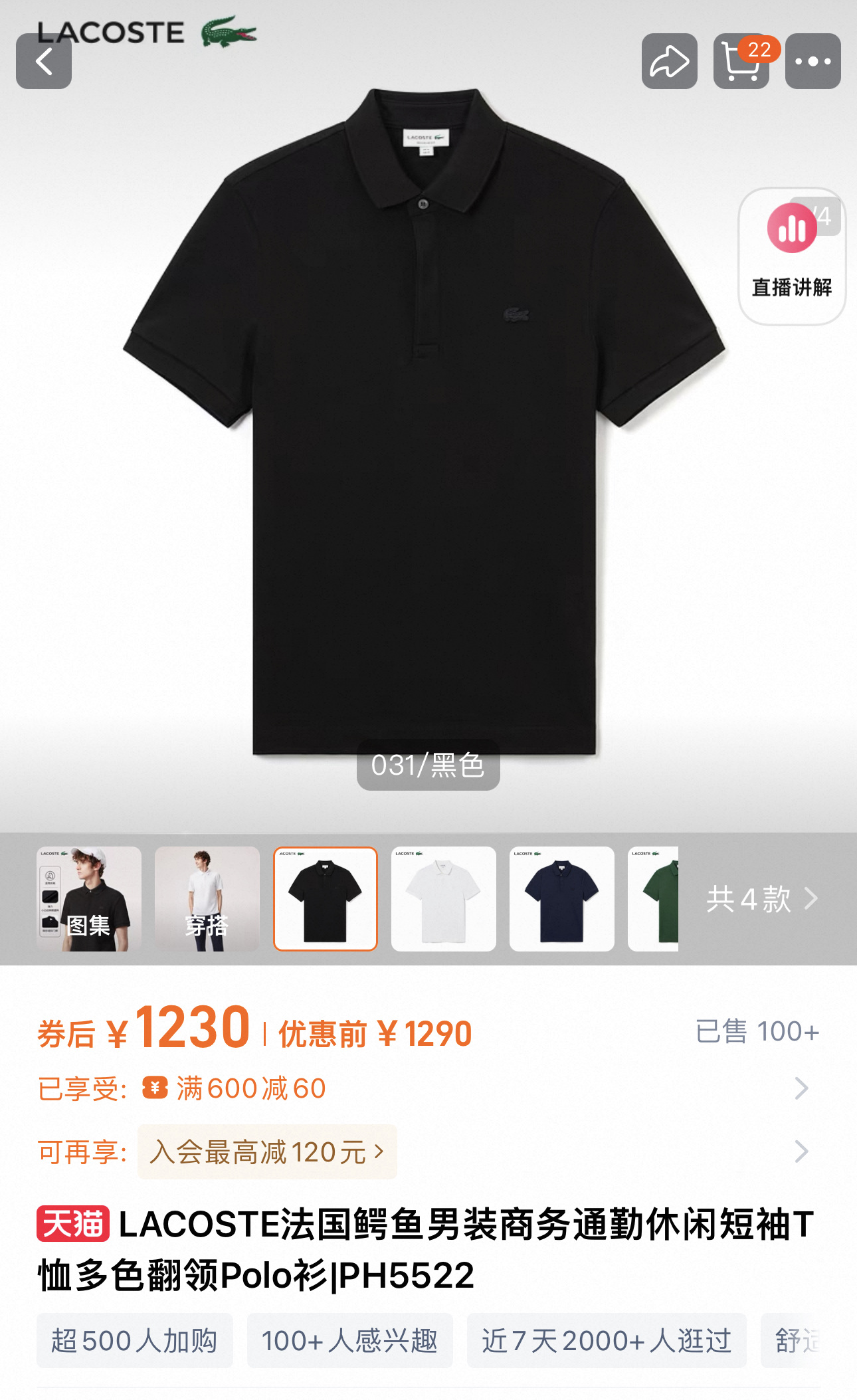This screenshot has width=857, height=1400.
Task: Share this Lacoste polo product
Action: pos(669,61)
